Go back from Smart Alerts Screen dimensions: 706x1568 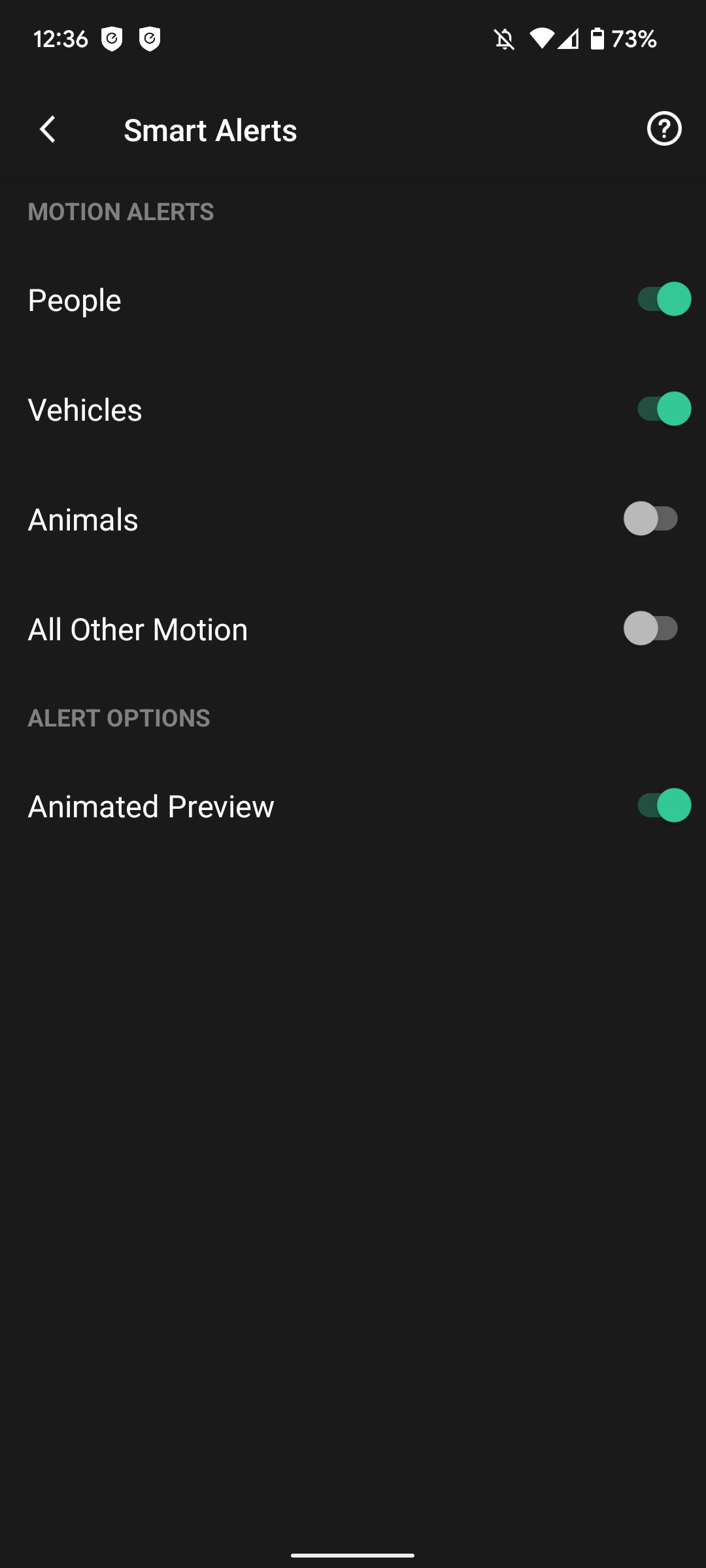[x=48, y=129]
